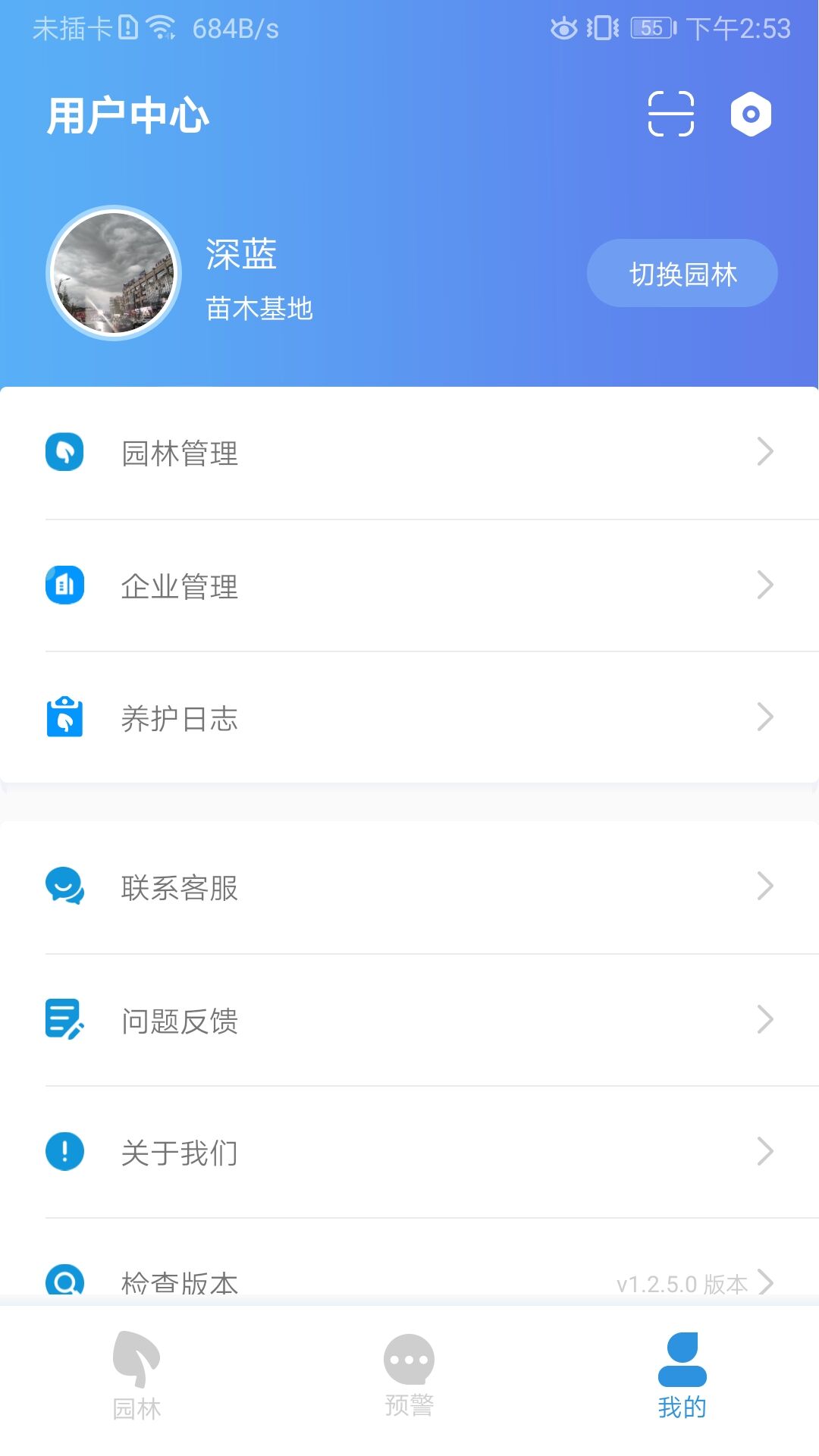Go to 企业管理
The height and width of the screenshot is (1456, 819).
tap(409, 585)
